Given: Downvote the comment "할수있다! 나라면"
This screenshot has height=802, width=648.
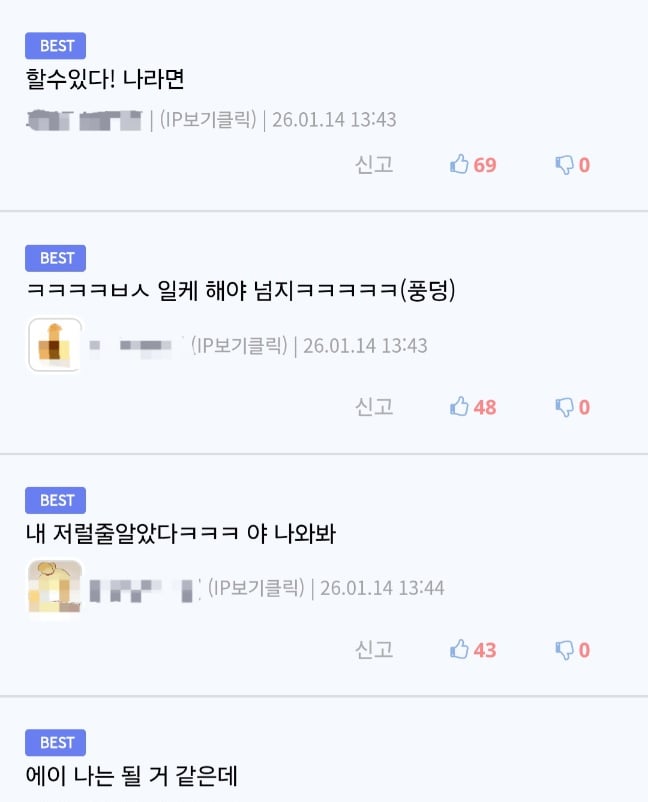Looking at the screenshot, I should click(565, 165).
